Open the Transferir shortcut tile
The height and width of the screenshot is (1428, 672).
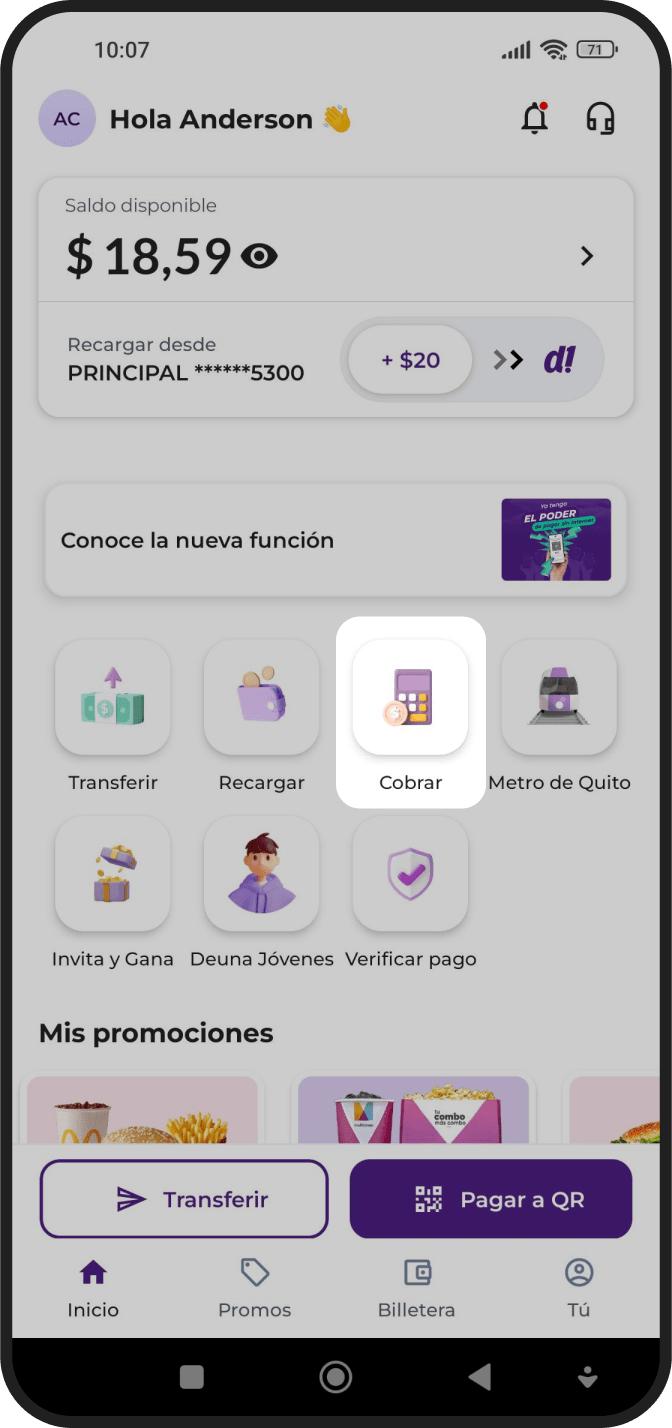pyautogui.click(x=113, y=697)
